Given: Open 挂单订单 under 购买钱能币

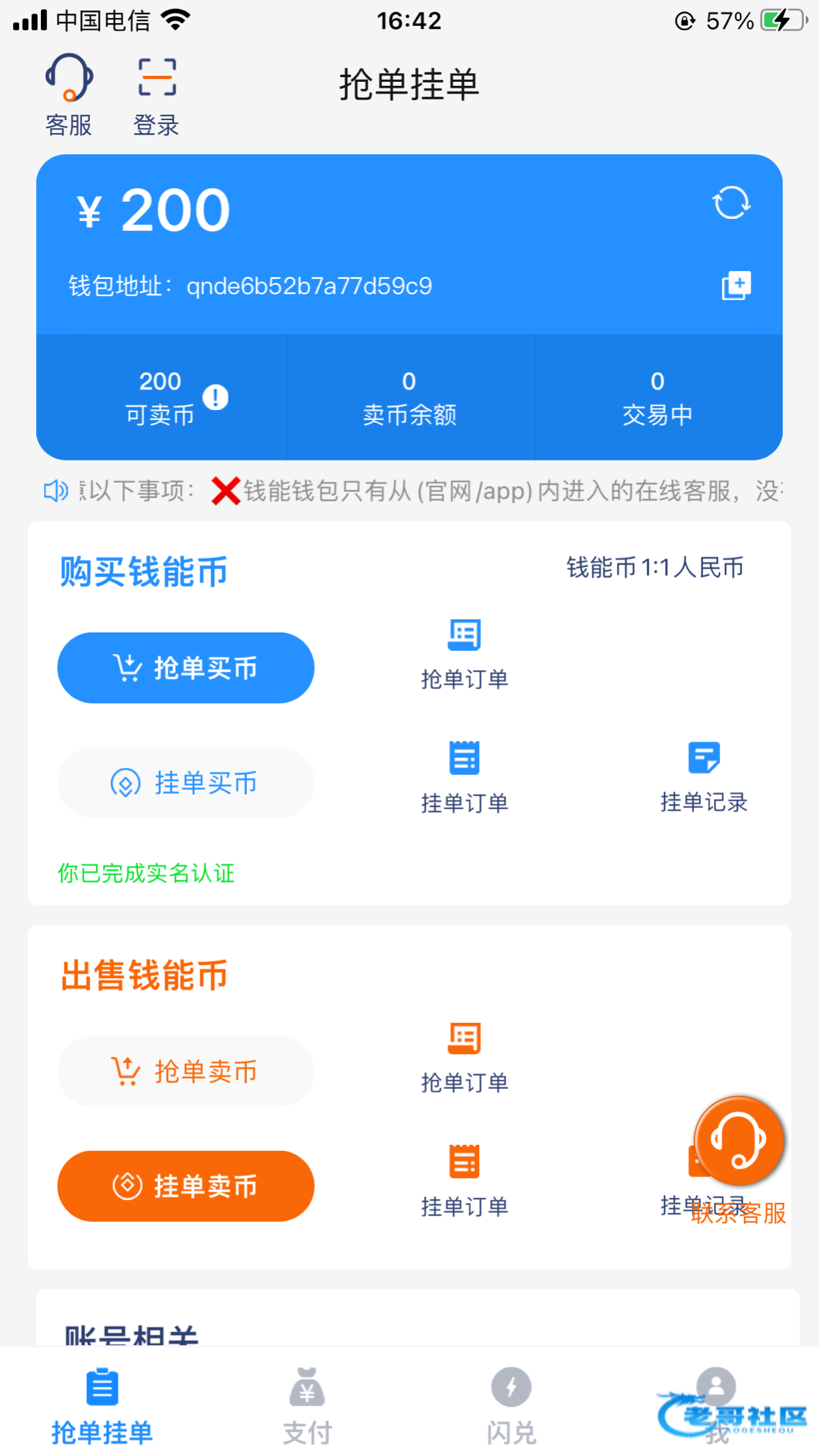Looking at the screenshot, I should coord(465,778).
